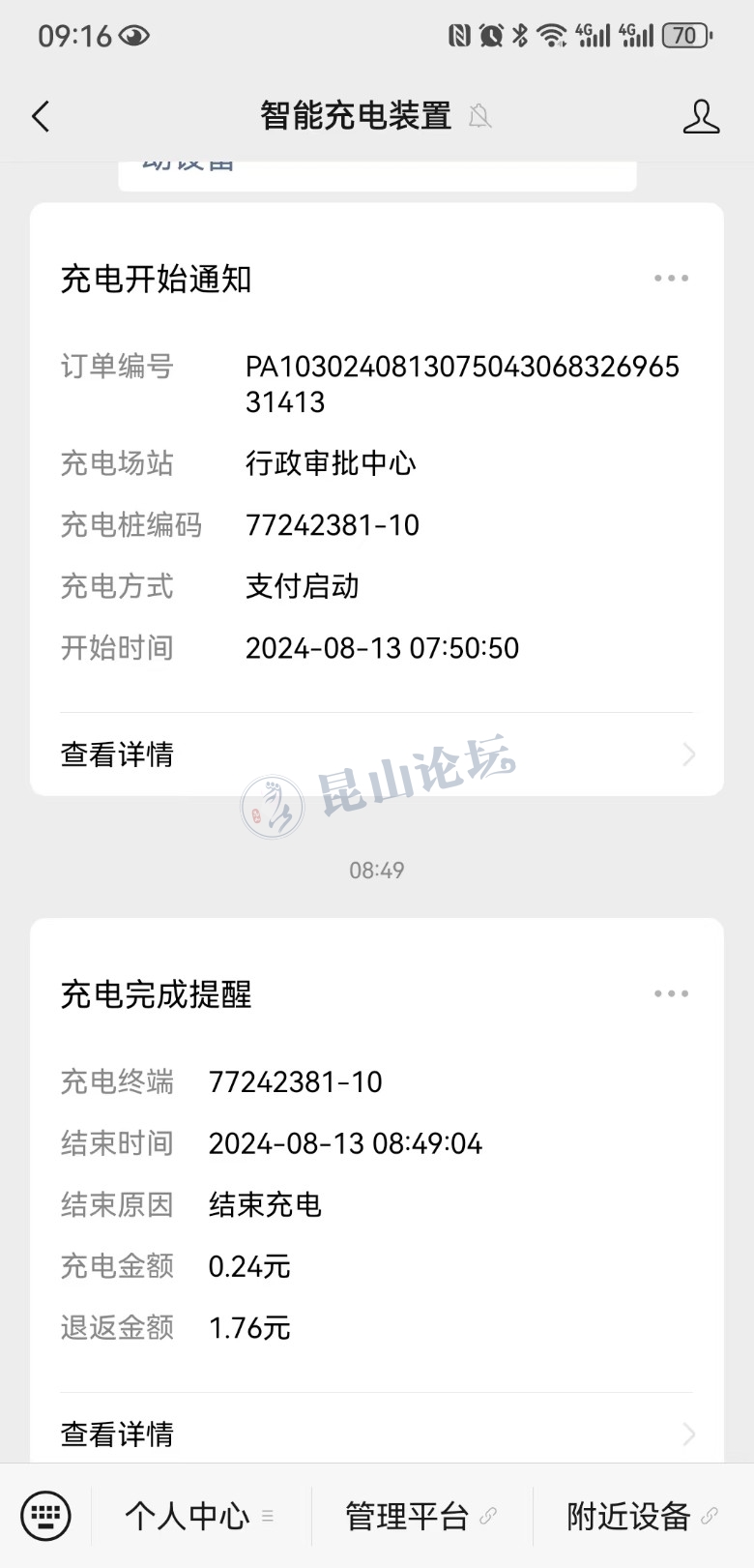Open more options on 充电开始通知 card

(671, 279)
